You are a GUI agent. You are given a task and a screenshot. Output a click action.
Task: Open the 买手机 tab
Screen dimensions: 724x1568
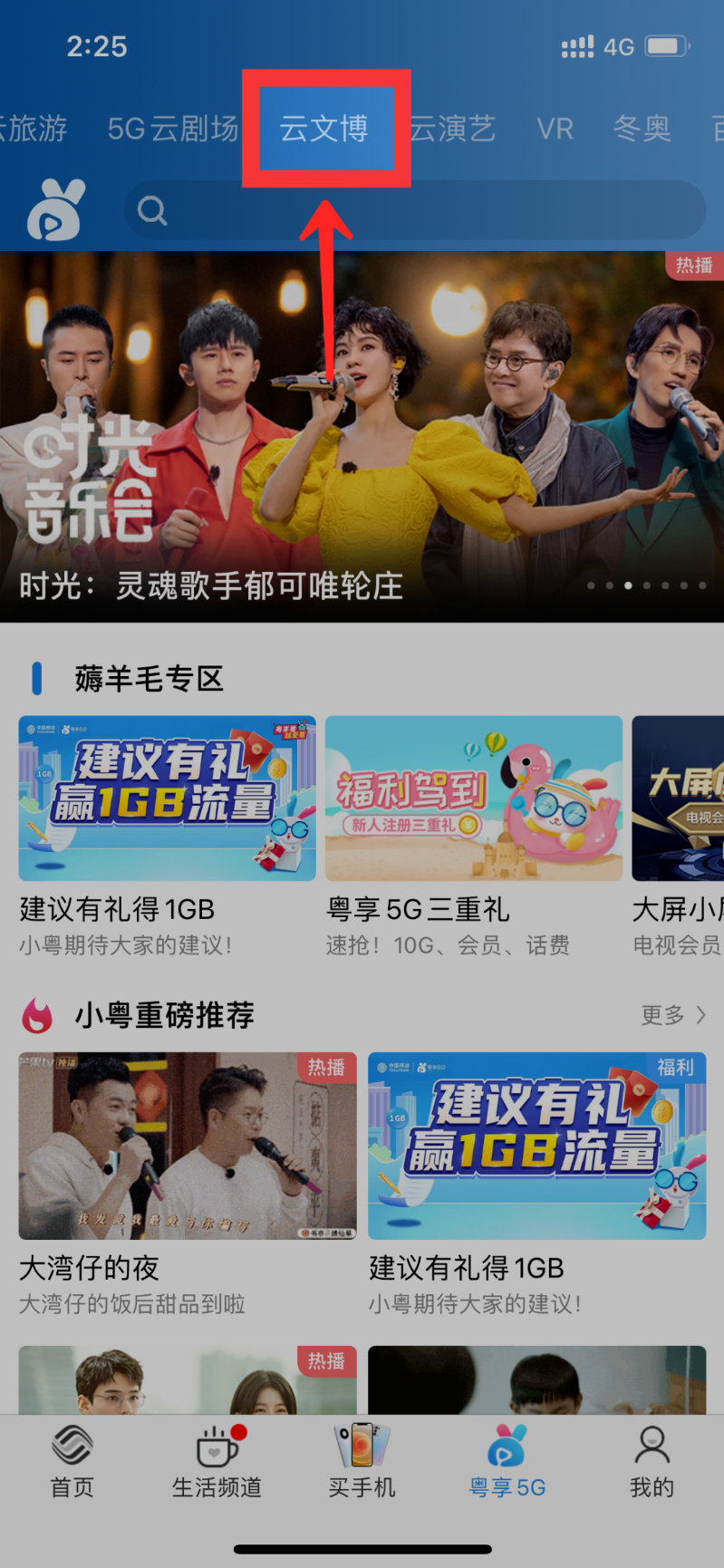point(362,1461)
